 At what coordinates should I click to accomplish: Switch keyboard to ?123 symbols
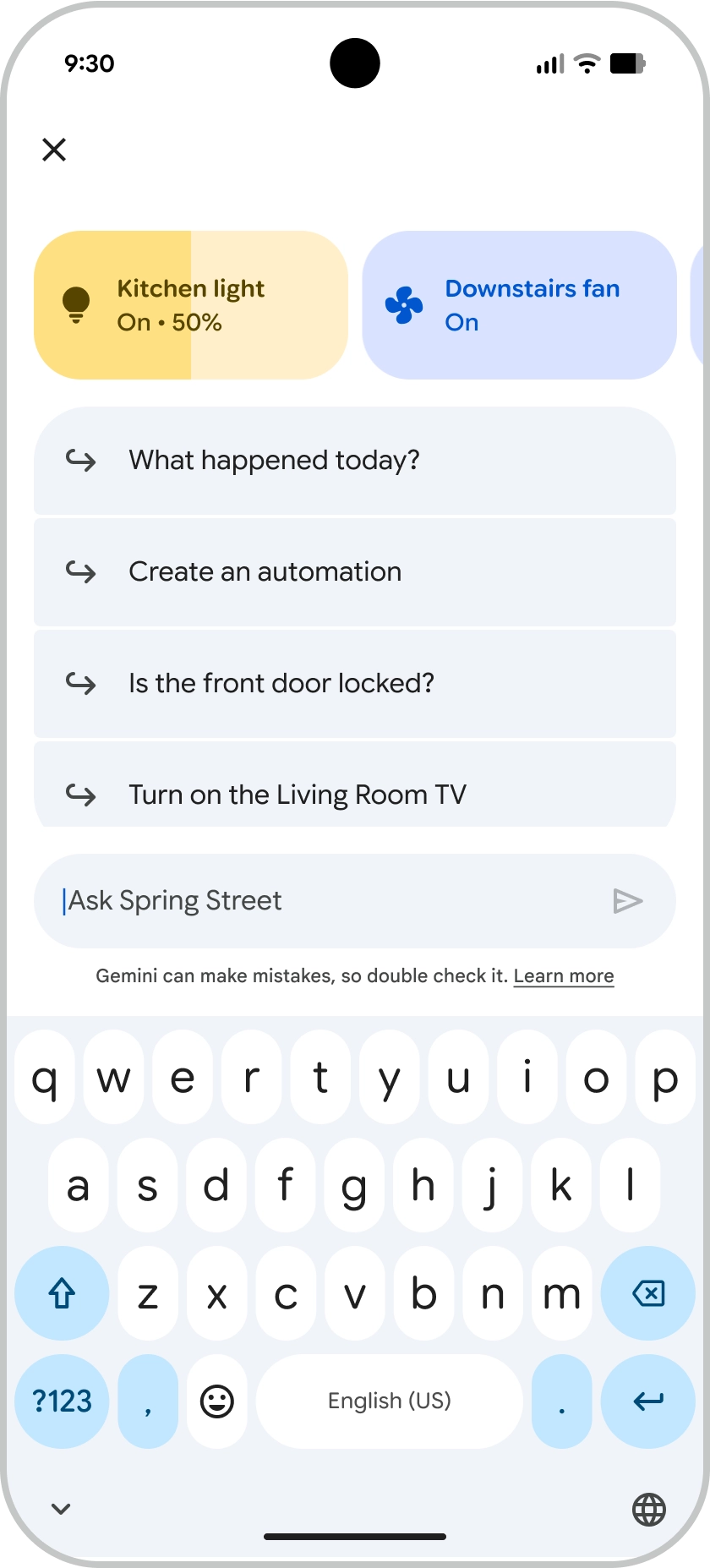pos(62,1401)
